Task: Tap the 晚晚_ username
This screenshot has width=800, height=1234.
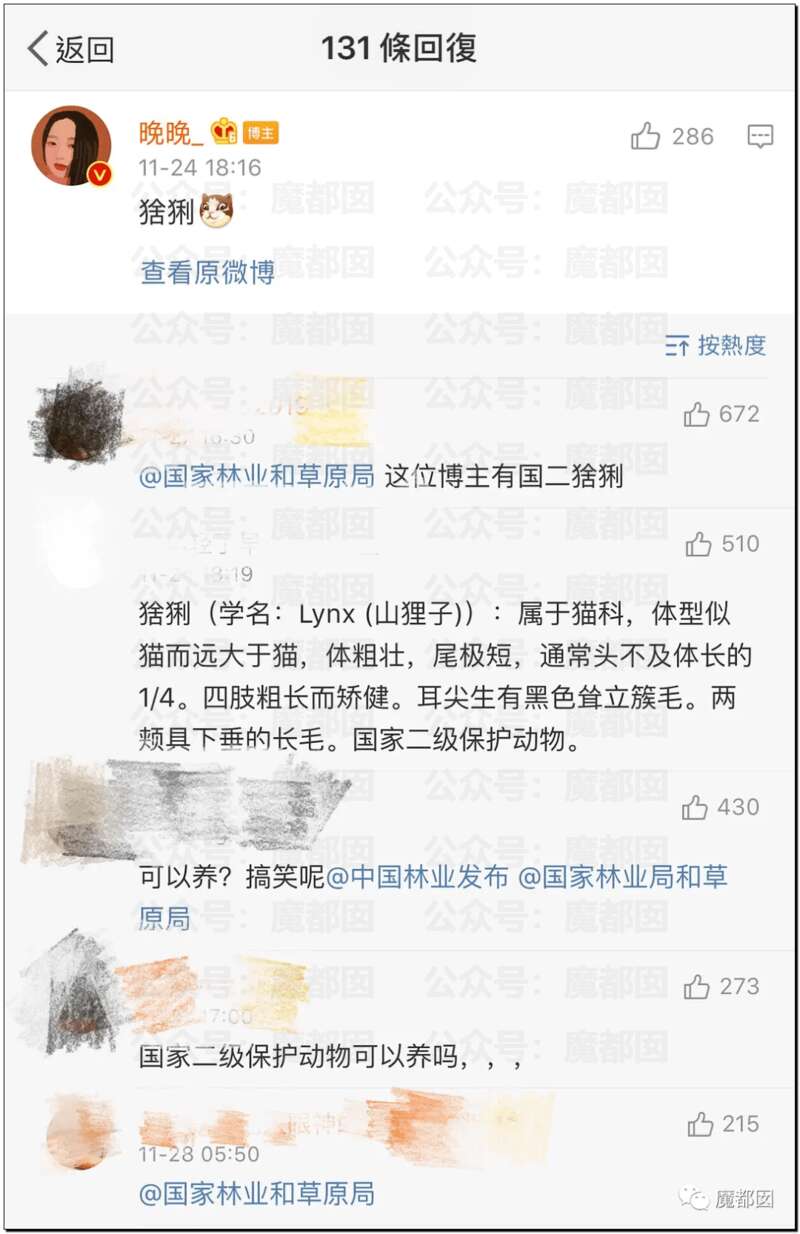Action: click(x=171, y=133)
